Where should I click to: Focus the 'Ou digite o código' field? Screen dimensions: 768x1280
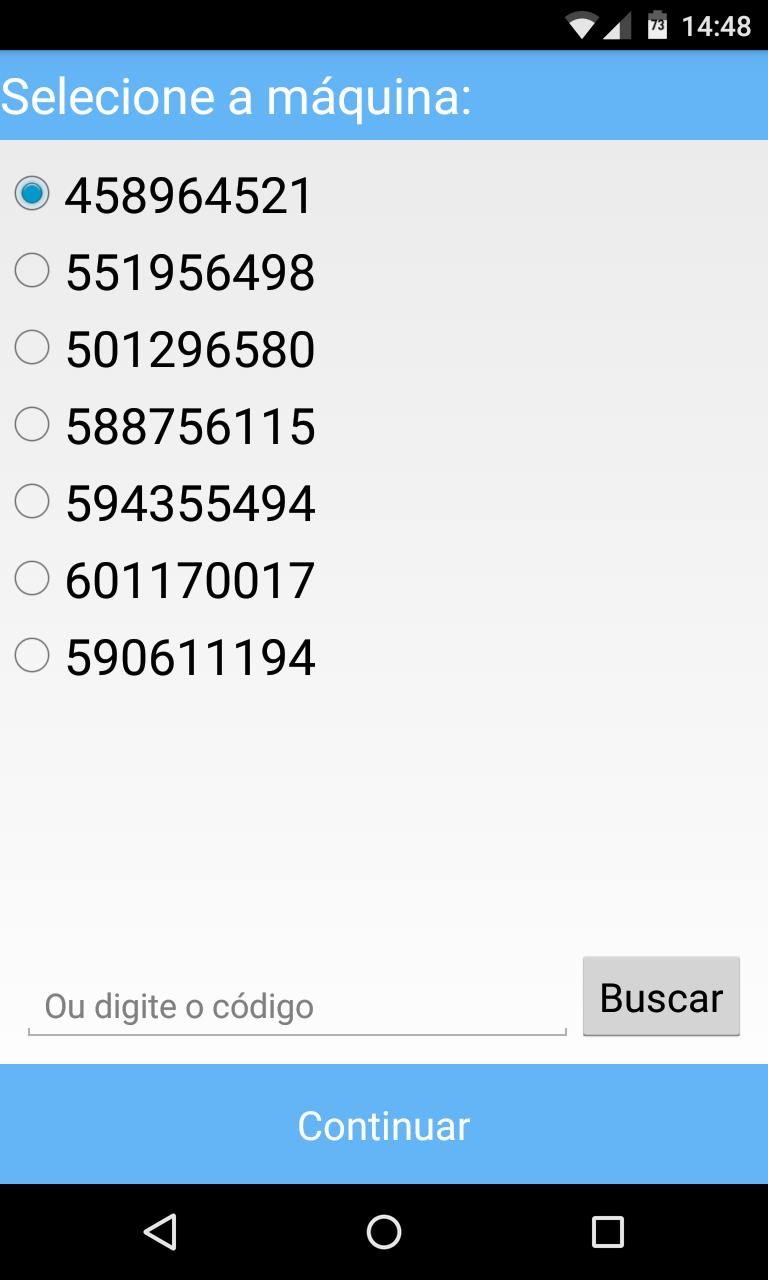[x=297, y=1006]
